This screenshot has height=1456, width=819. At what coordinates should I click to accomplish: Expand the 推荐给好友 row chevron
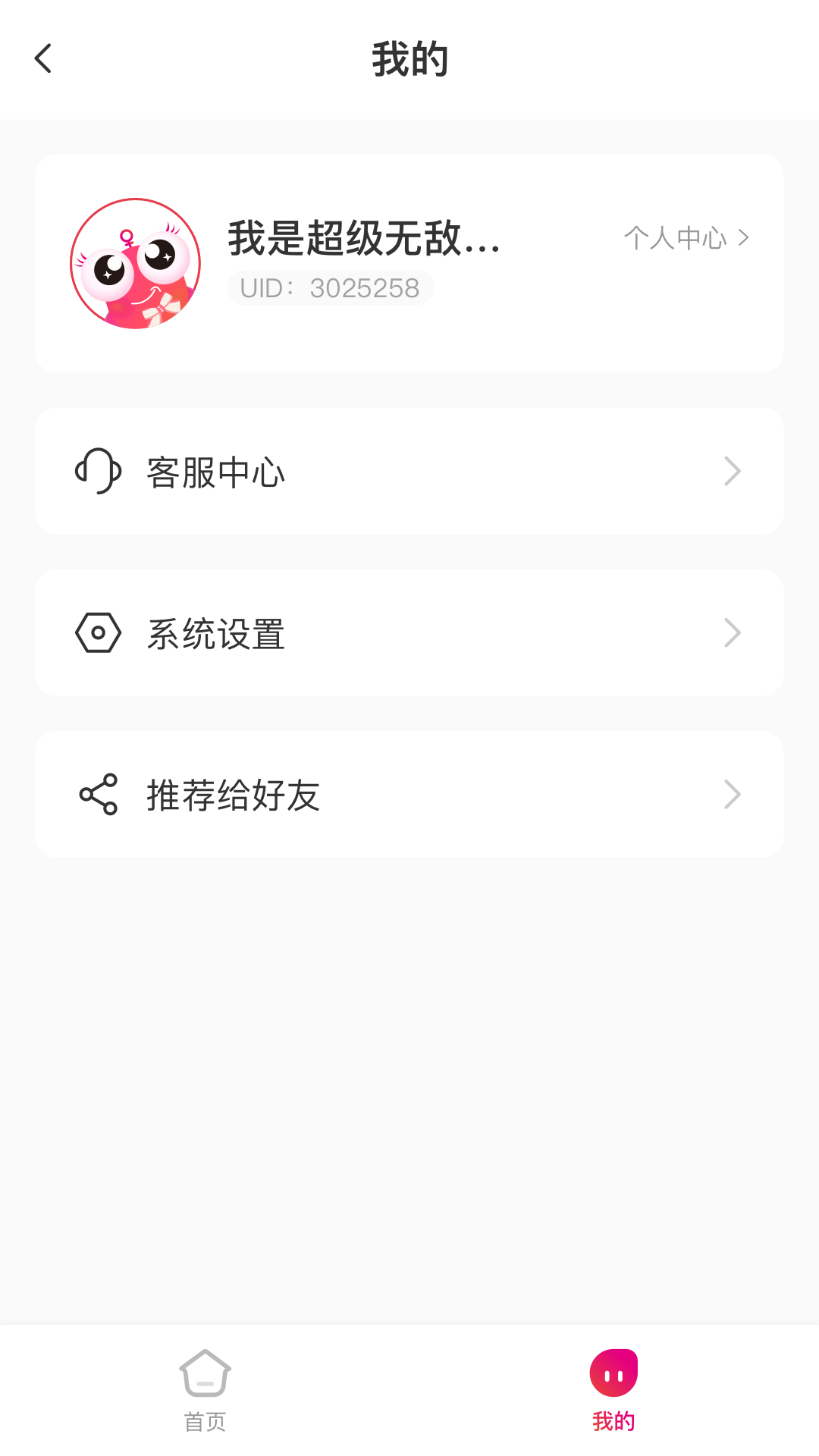[733, 794]
